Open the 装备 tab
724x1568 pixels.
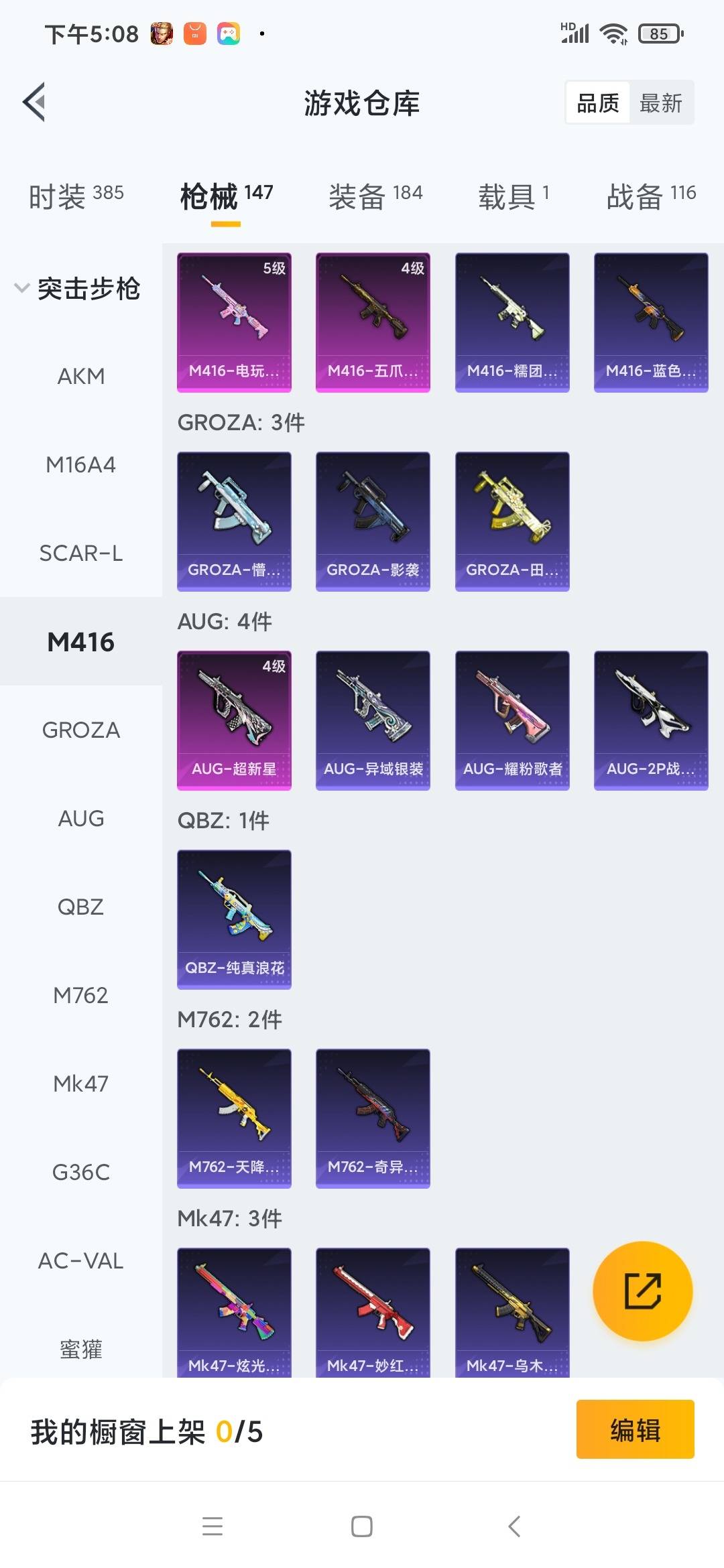coord(375,196)
